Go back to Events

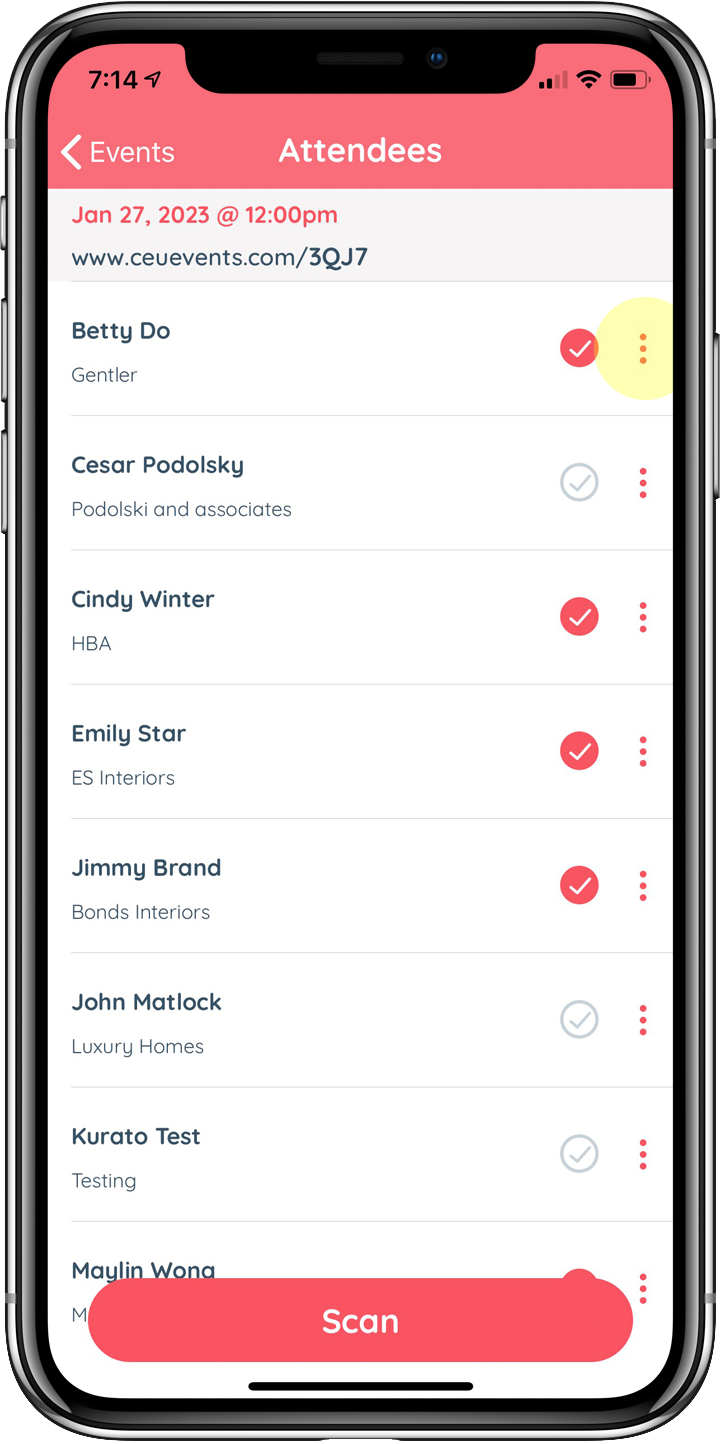(x=117, y=152)
